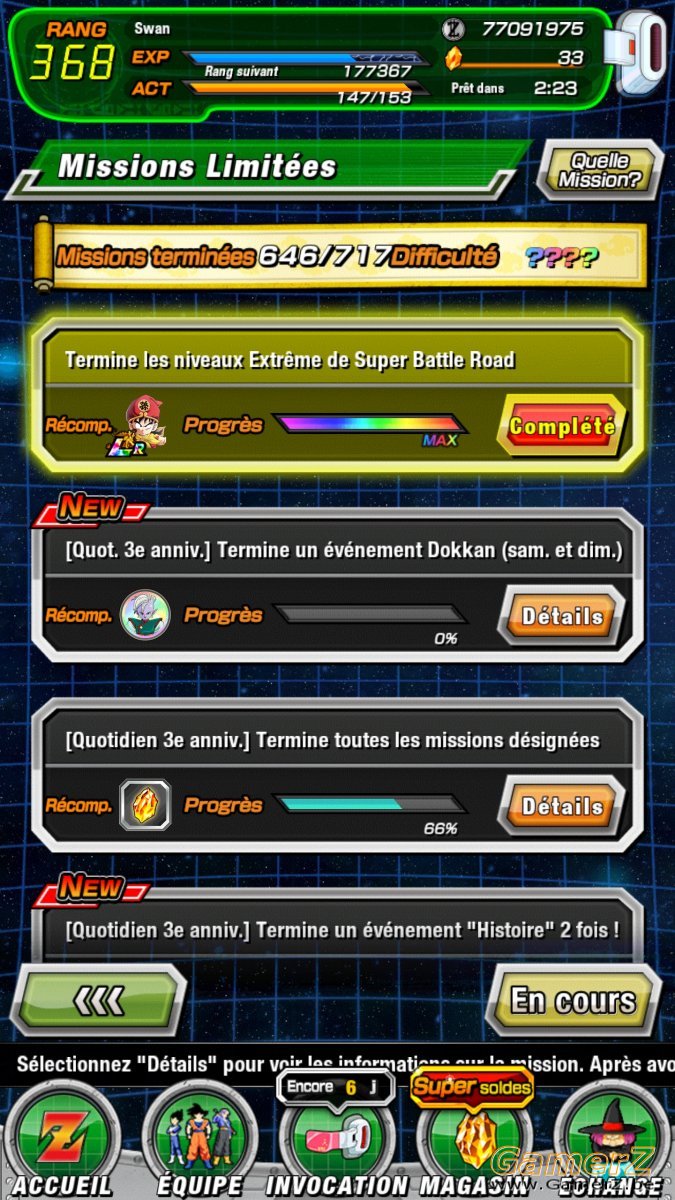Switch to the Équipe tab
Viewport: 675px width, 1200px height.
[x=197, y=1140]
